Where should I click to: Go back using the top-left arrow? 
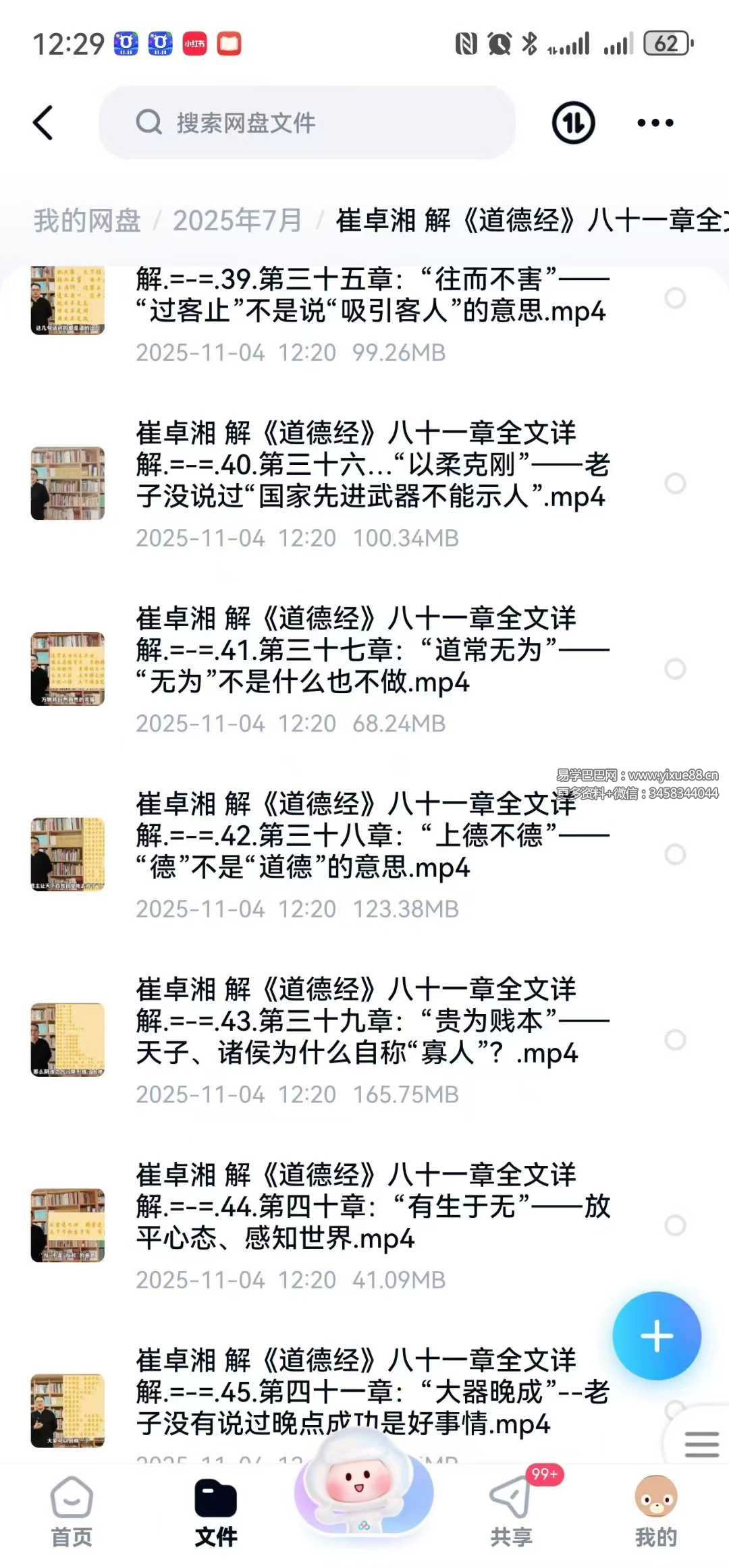pos(43,123)
